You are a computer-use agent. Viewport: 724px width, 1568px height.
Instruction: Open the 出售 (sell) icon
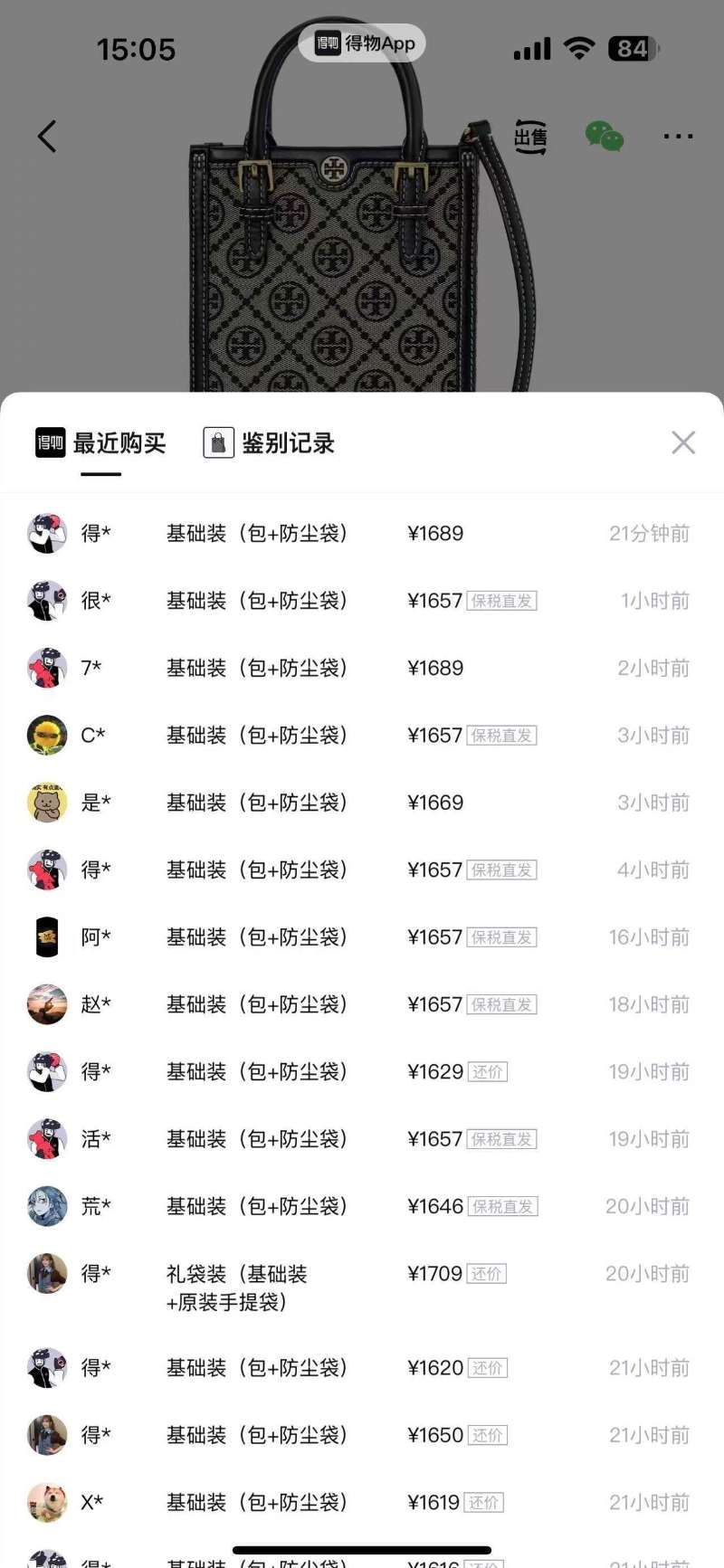[x=529, y=138]
